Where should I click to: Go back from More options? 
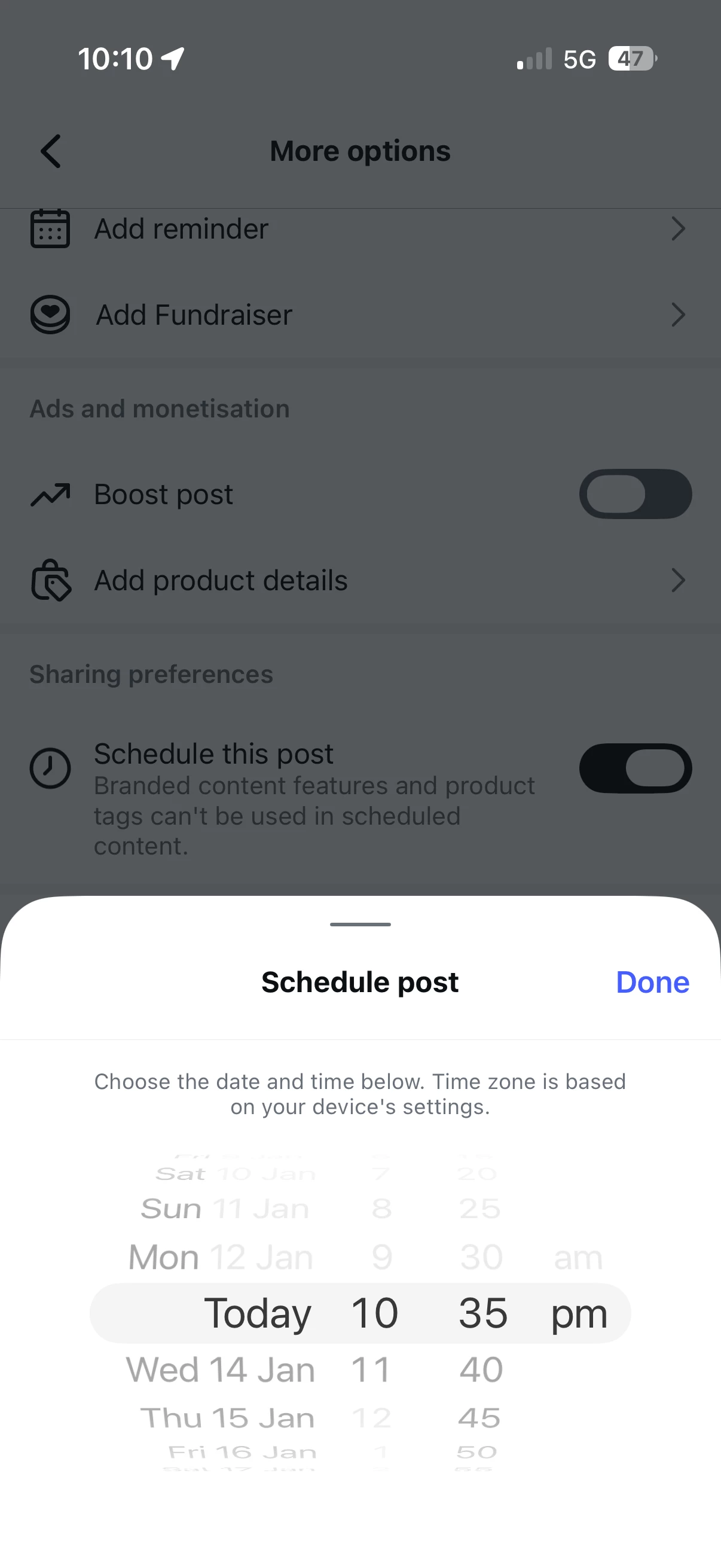click(x=51, y=151)
